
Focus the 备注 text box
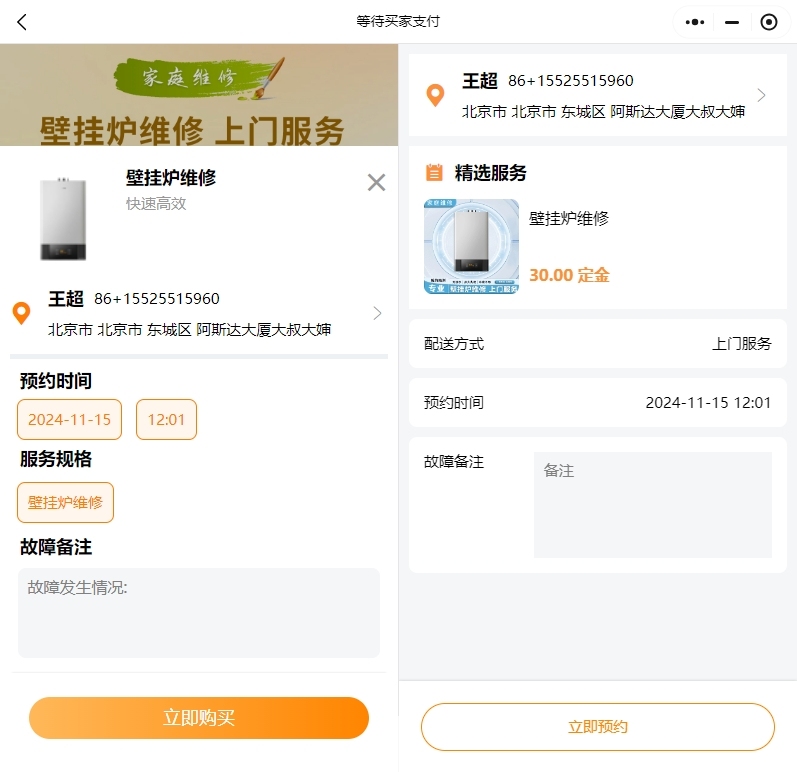(x=652, y=505)
